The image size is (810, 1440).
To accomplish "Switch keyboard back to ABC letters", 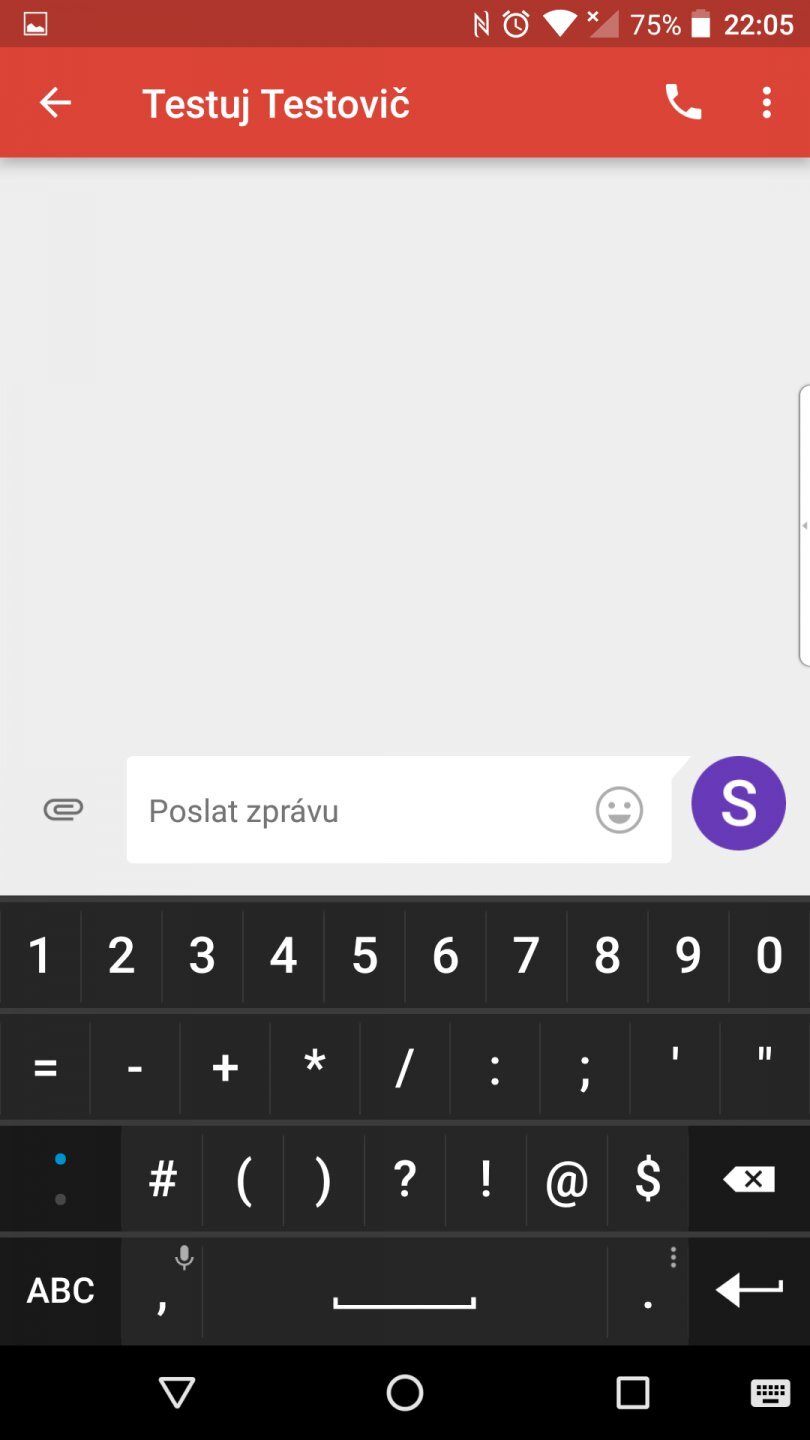I will click(x=60, y=1290).
